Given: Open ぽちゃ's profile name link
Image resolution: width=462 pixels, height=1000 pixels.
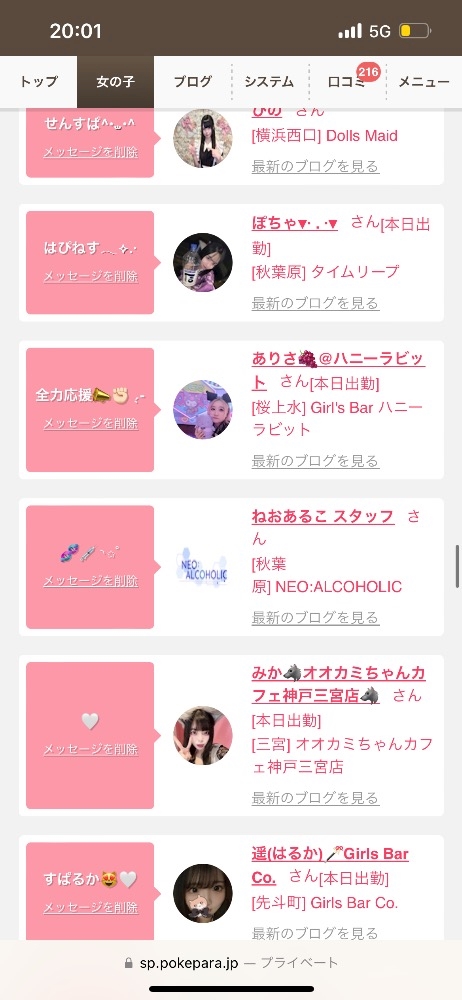Looking at the screenshot, I should click(x=295, y=223).
